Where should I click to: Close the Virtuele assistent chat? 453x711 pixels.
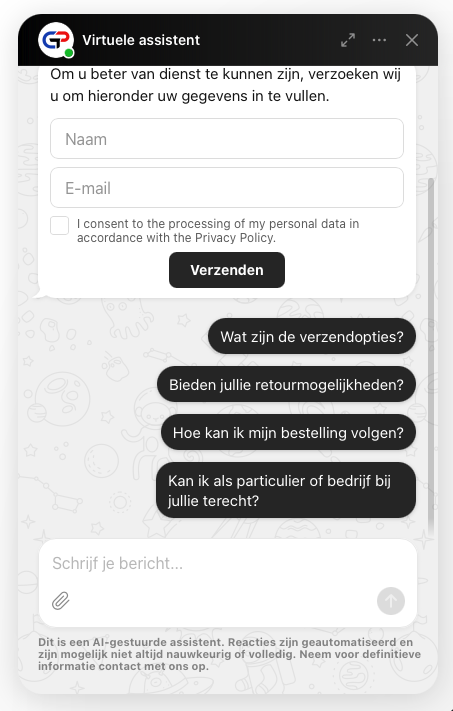412,40
